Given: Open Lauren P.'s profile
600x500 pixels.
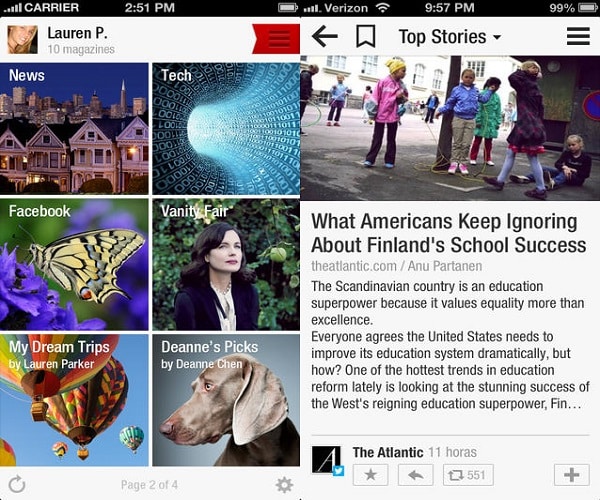Looking at the screenshot, I should 62,39.
